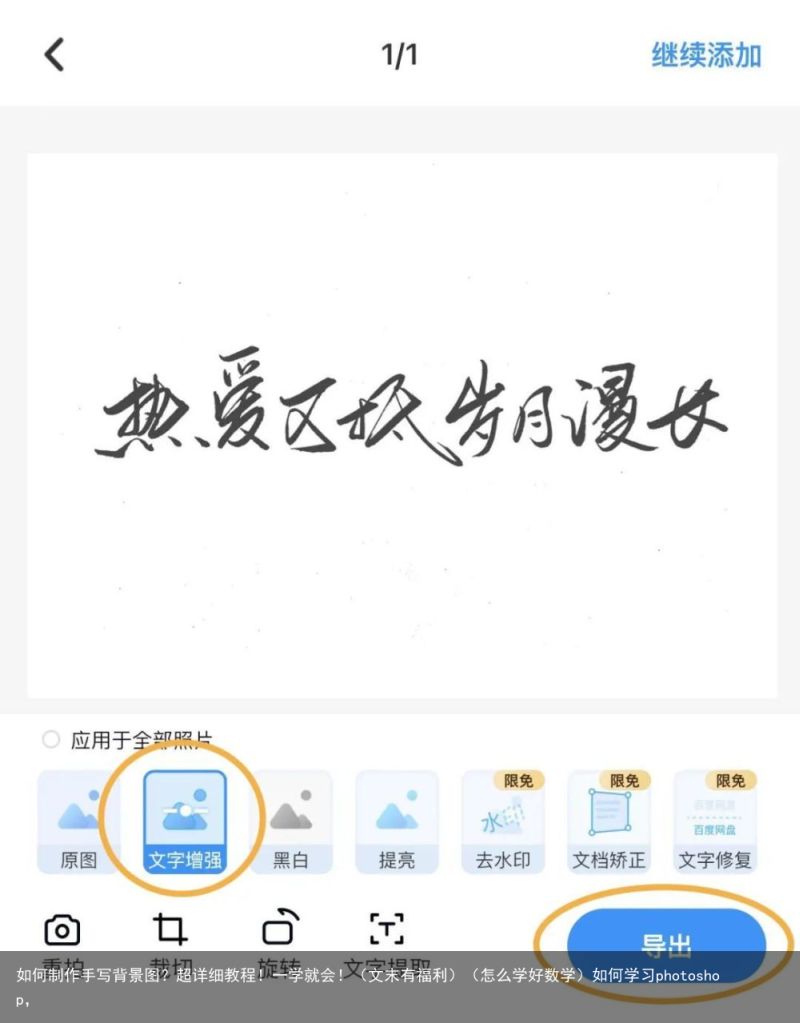Select the 应用于全部照片 option
Screen dimensions: 800x1023
51,740
